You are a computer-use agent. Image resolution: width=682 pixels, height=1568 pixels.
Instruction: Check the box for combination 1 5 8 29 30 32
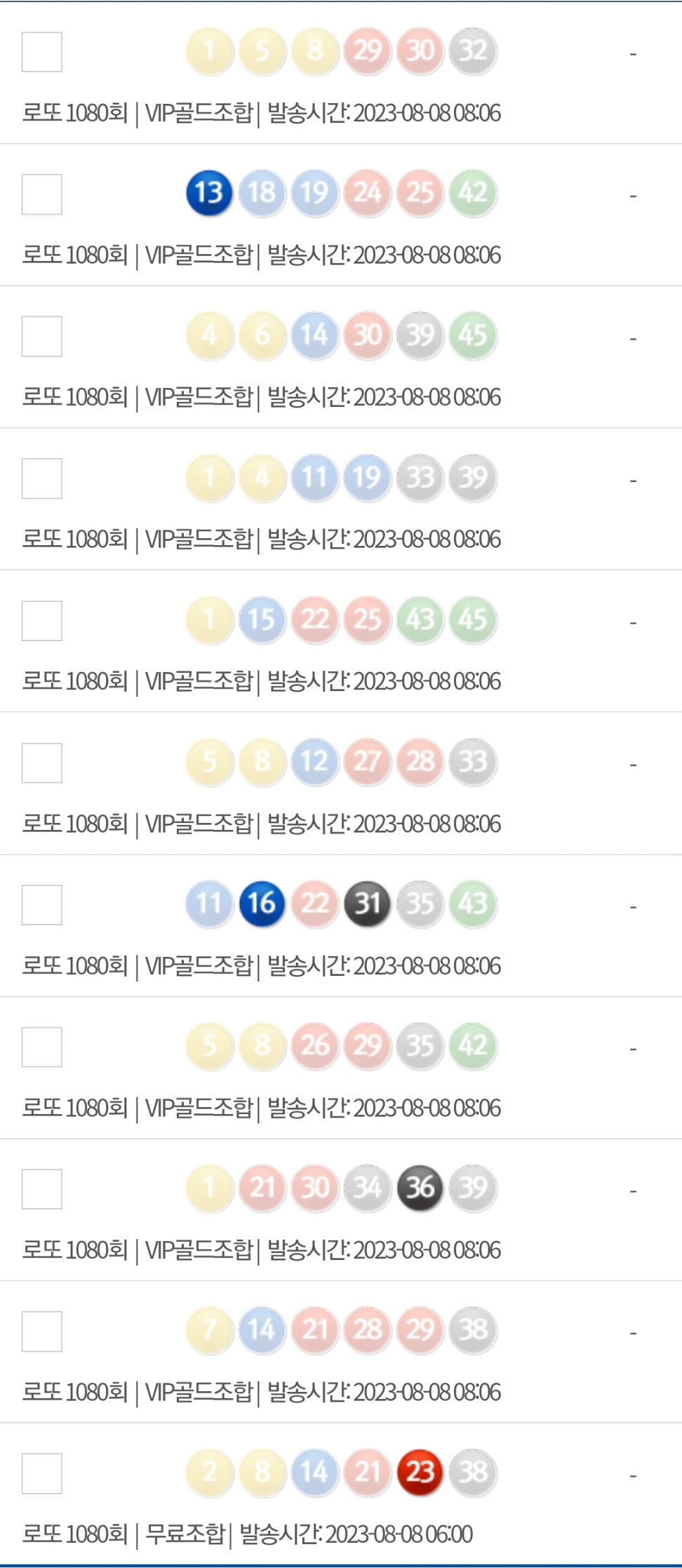(x=42, y=52)
